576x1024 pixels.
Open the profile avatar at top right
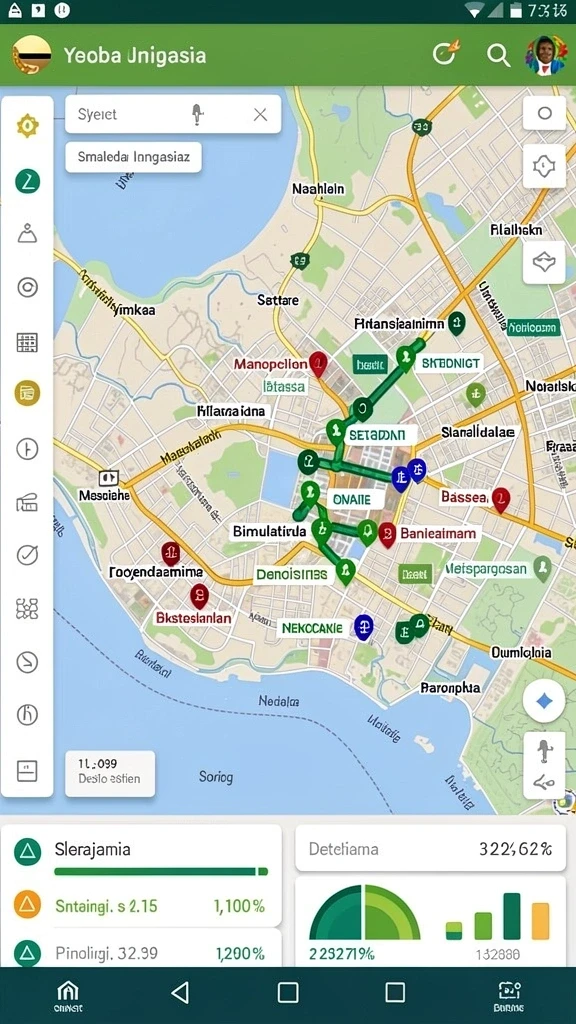point(545,56)
